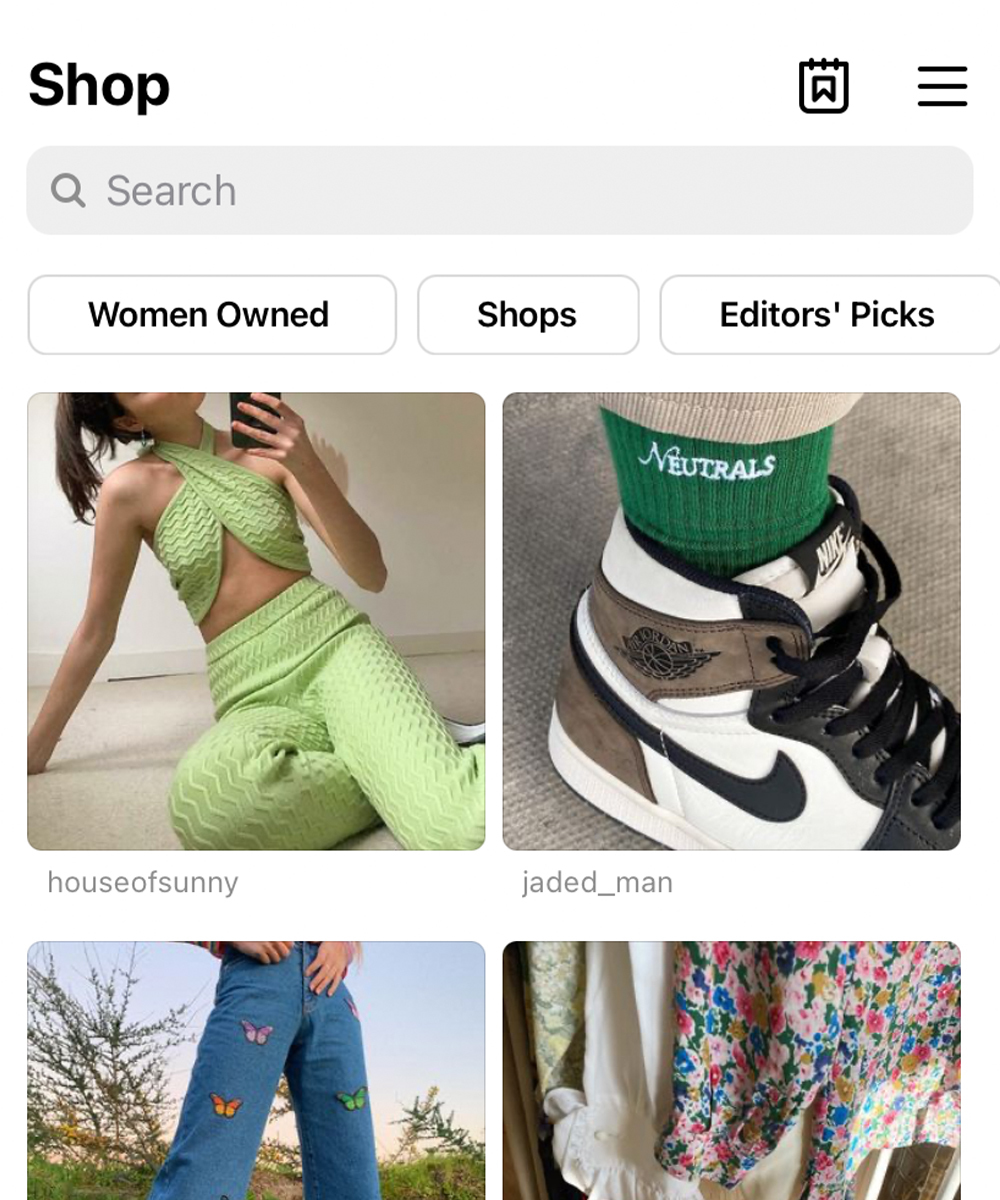Browse the Shops chip
Image resolution: width=1000 pixels, height=1200 pixels.
(527, 315)
